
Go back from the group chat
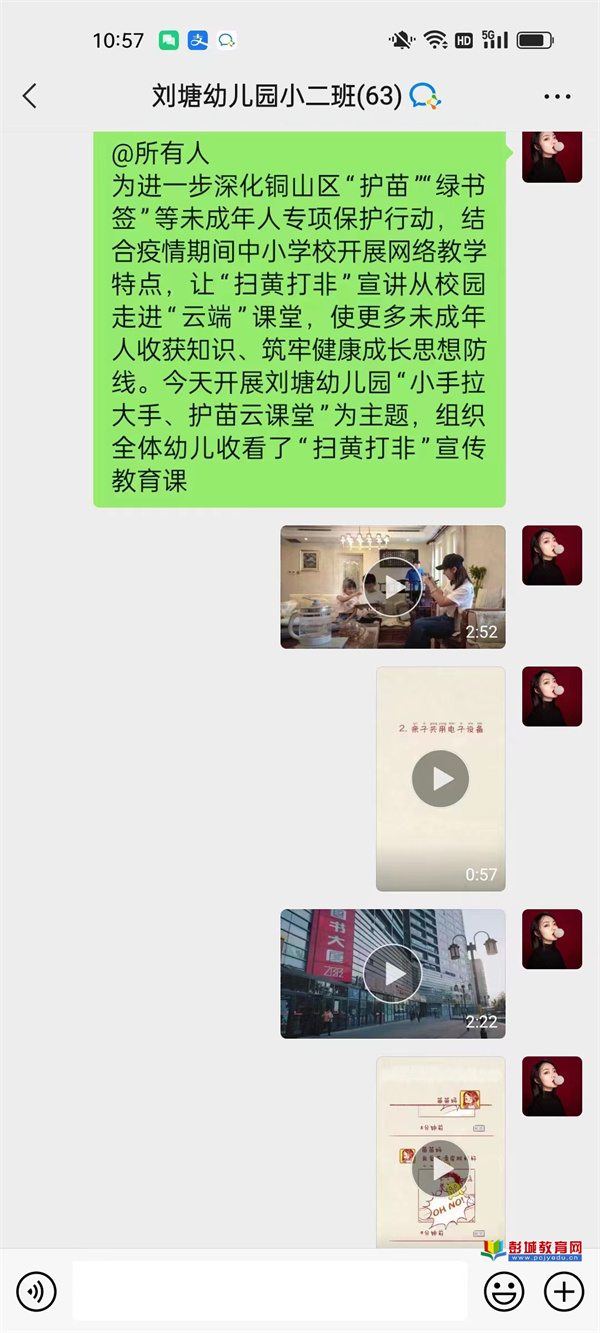point(29,96)
